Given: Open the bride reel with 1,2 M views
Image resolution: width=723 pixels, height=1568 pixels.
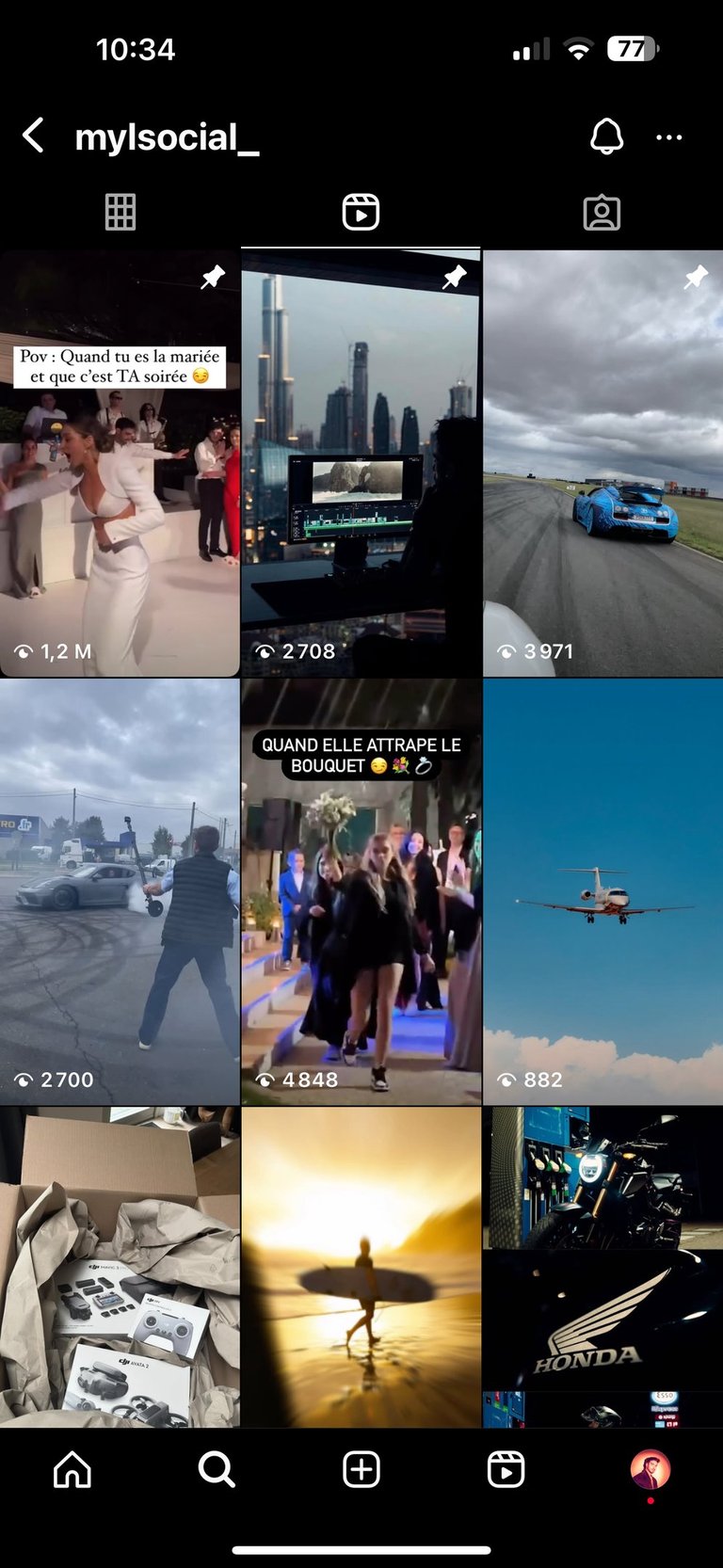Looking at the screenshot, I should (120, 463).
